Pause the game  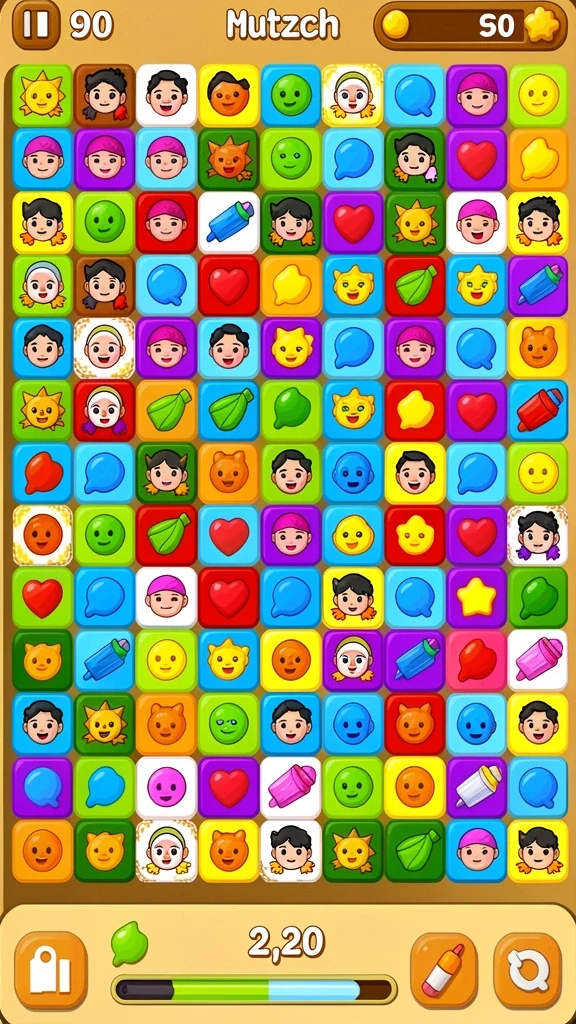[x=35, y=24]
